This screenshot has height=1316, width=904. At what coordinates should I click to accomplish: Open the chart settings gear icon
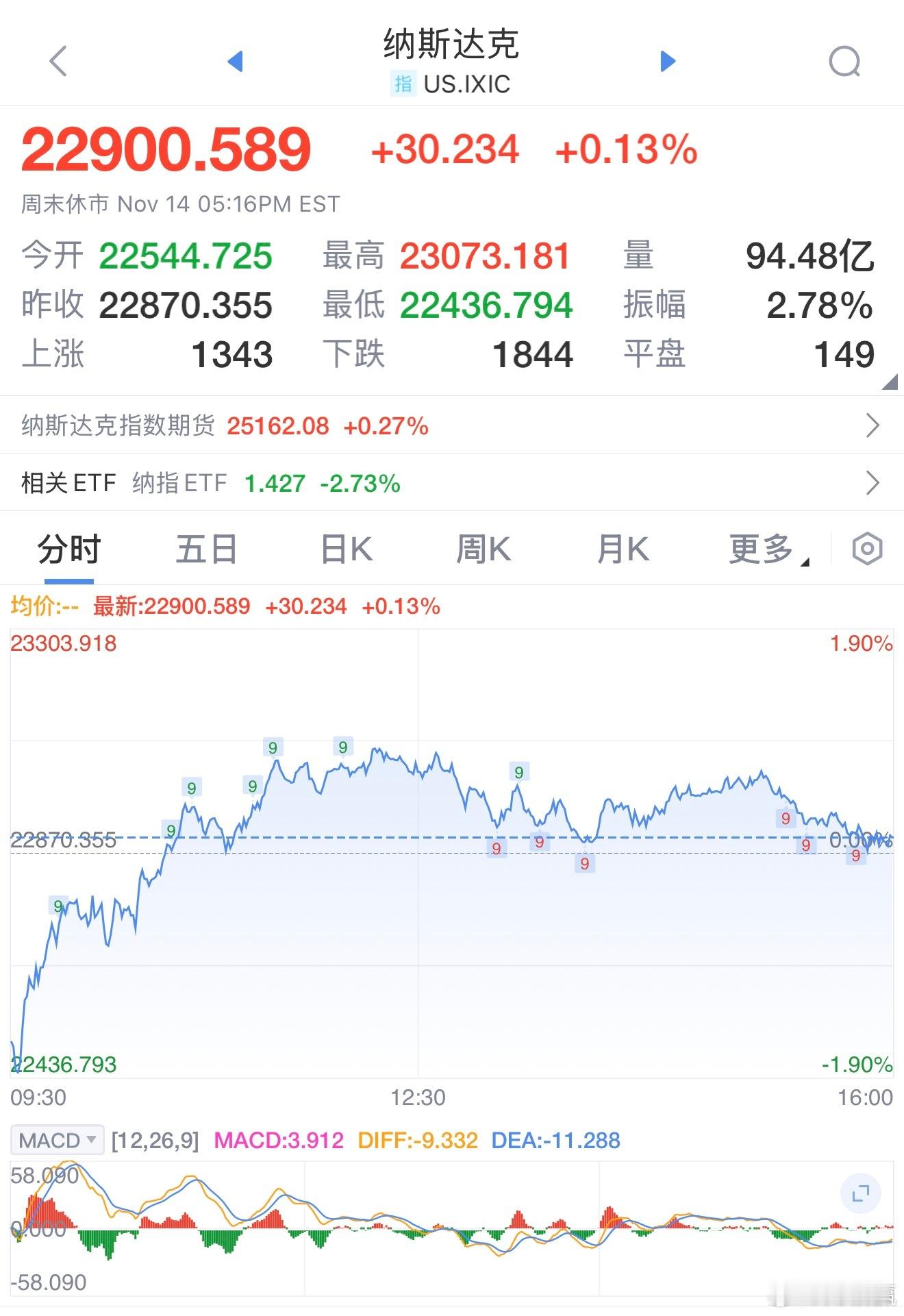tap(867, 548)
